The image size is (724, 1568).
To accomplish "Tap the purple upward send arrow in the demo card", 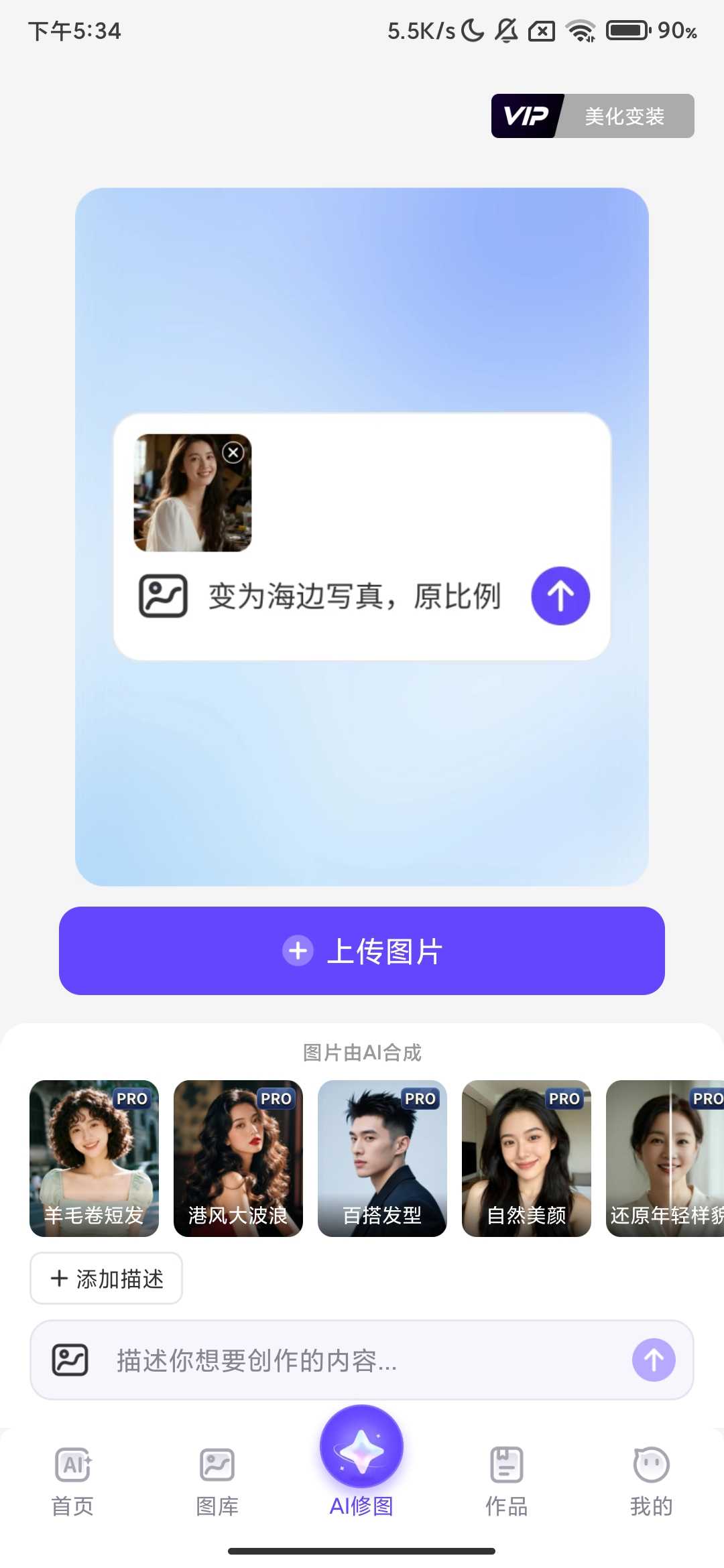I will [560, 596].
